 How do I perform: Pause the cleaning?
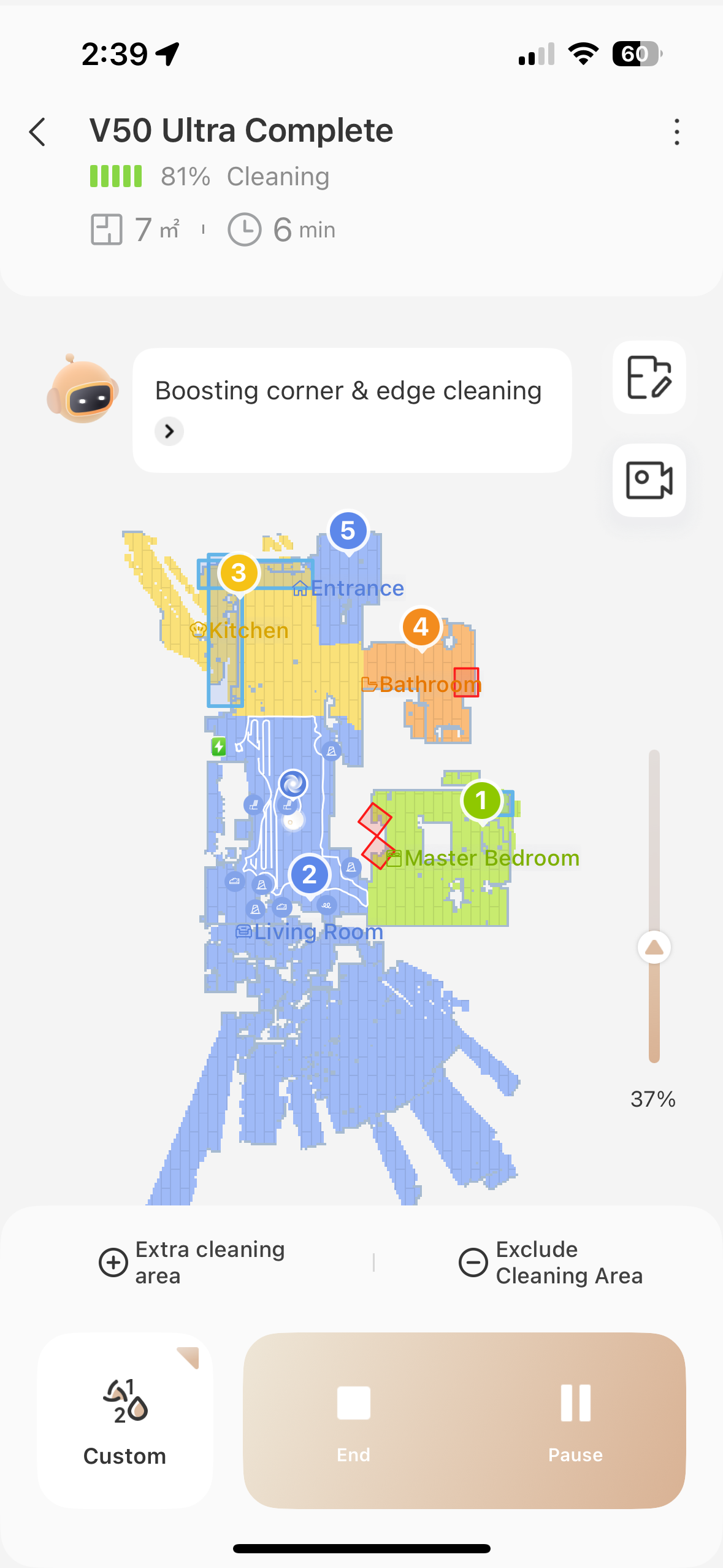575,1420
